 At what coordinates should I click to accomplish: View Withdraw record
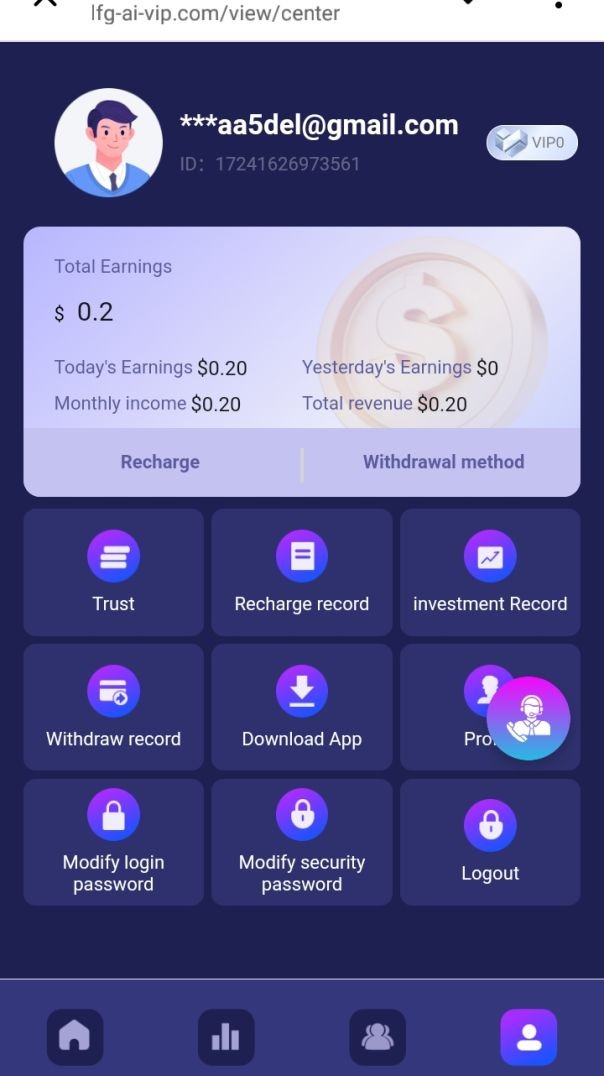pos(113,707)
